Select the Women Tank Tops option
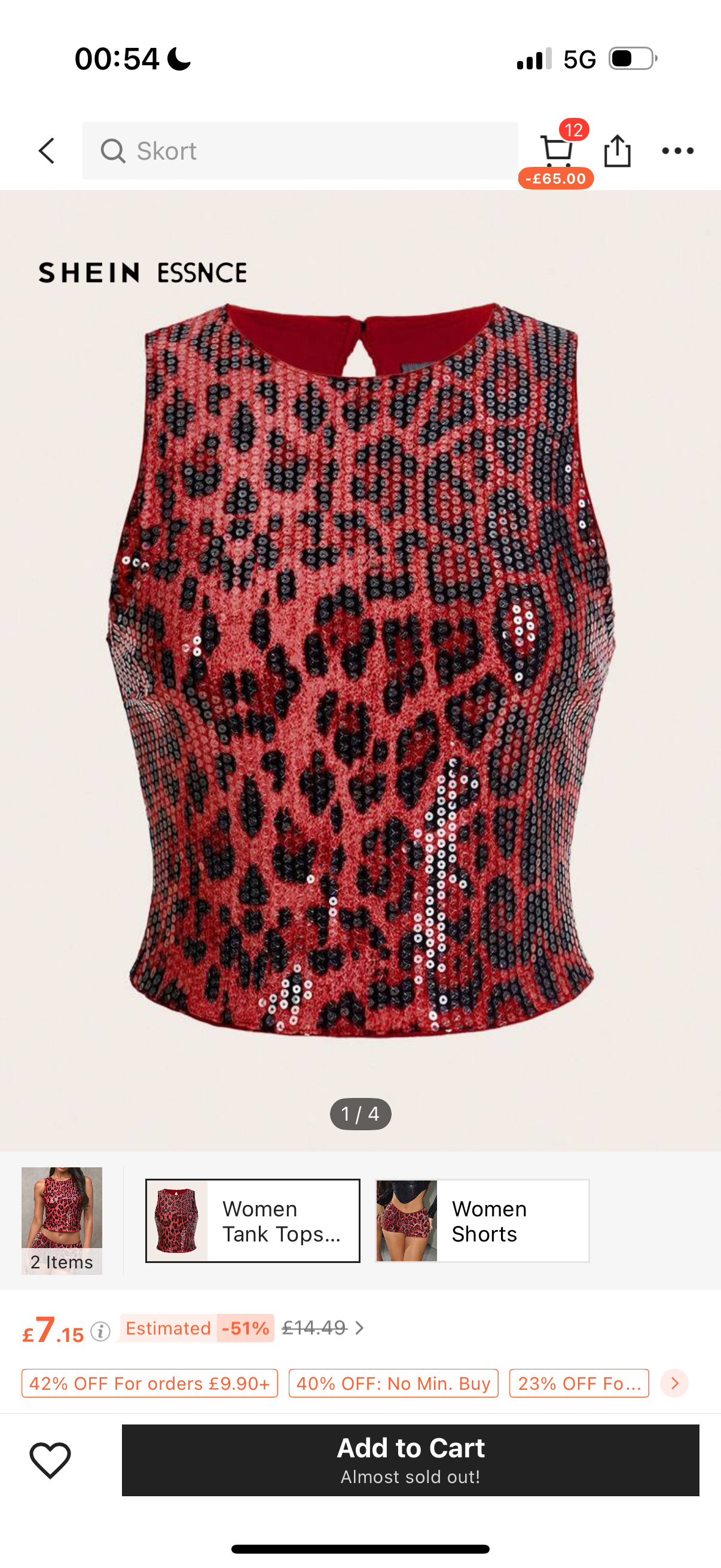This screenshot has width=721, height=1568. click(252, 1220)
